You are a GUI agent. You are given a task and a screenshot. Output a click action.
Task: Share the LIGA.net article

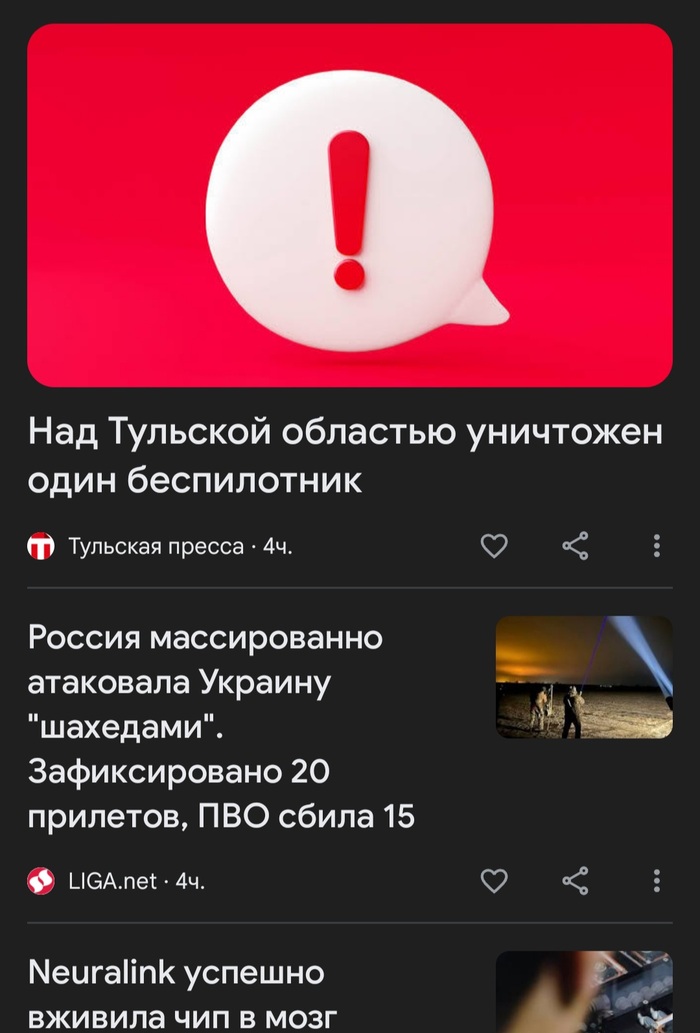(x=575, y=881)
